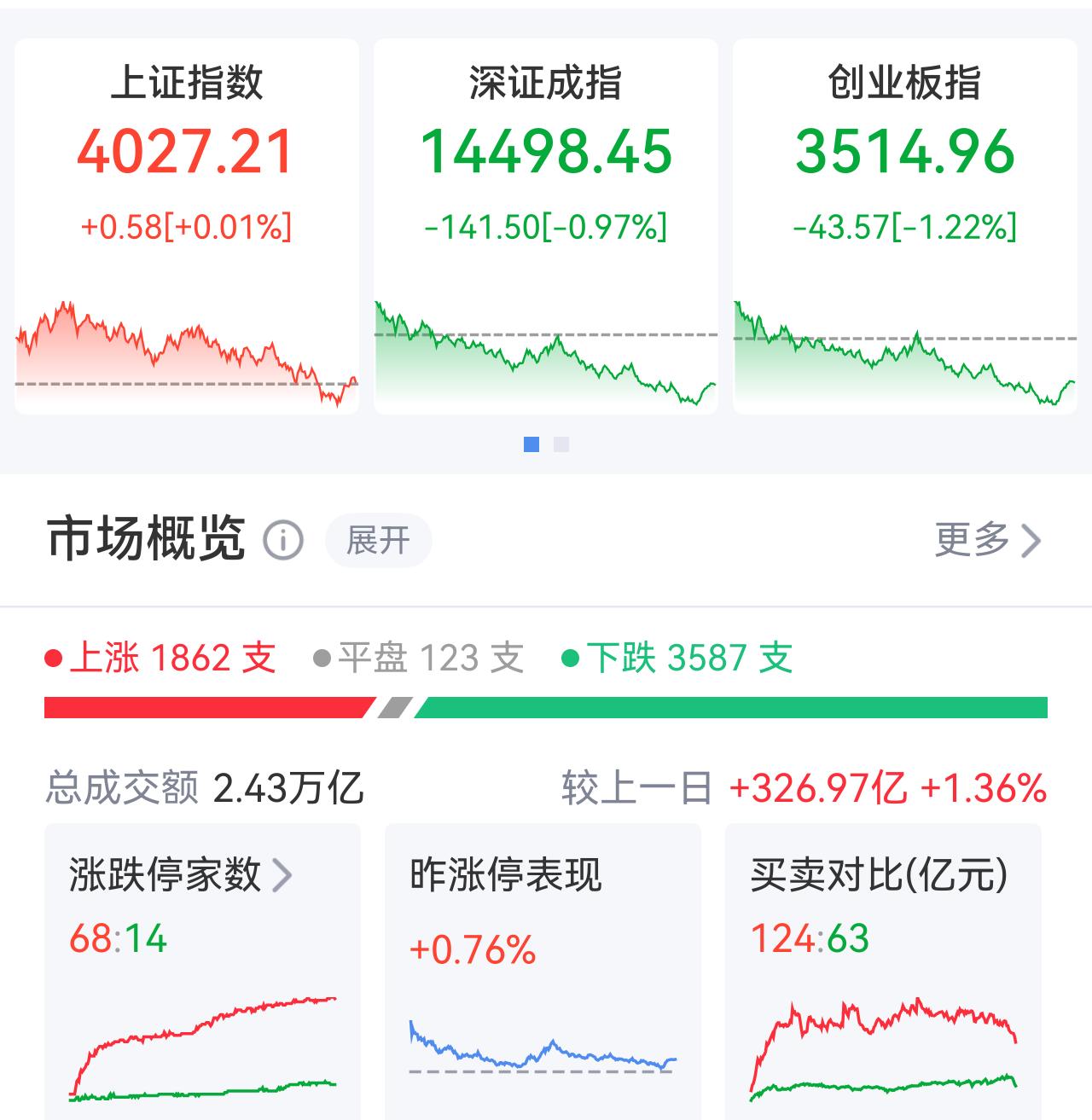Expand the 市场概览 section with 展开
The width and height of the screenshot is (1092, 1120).
tap(378, 539)
